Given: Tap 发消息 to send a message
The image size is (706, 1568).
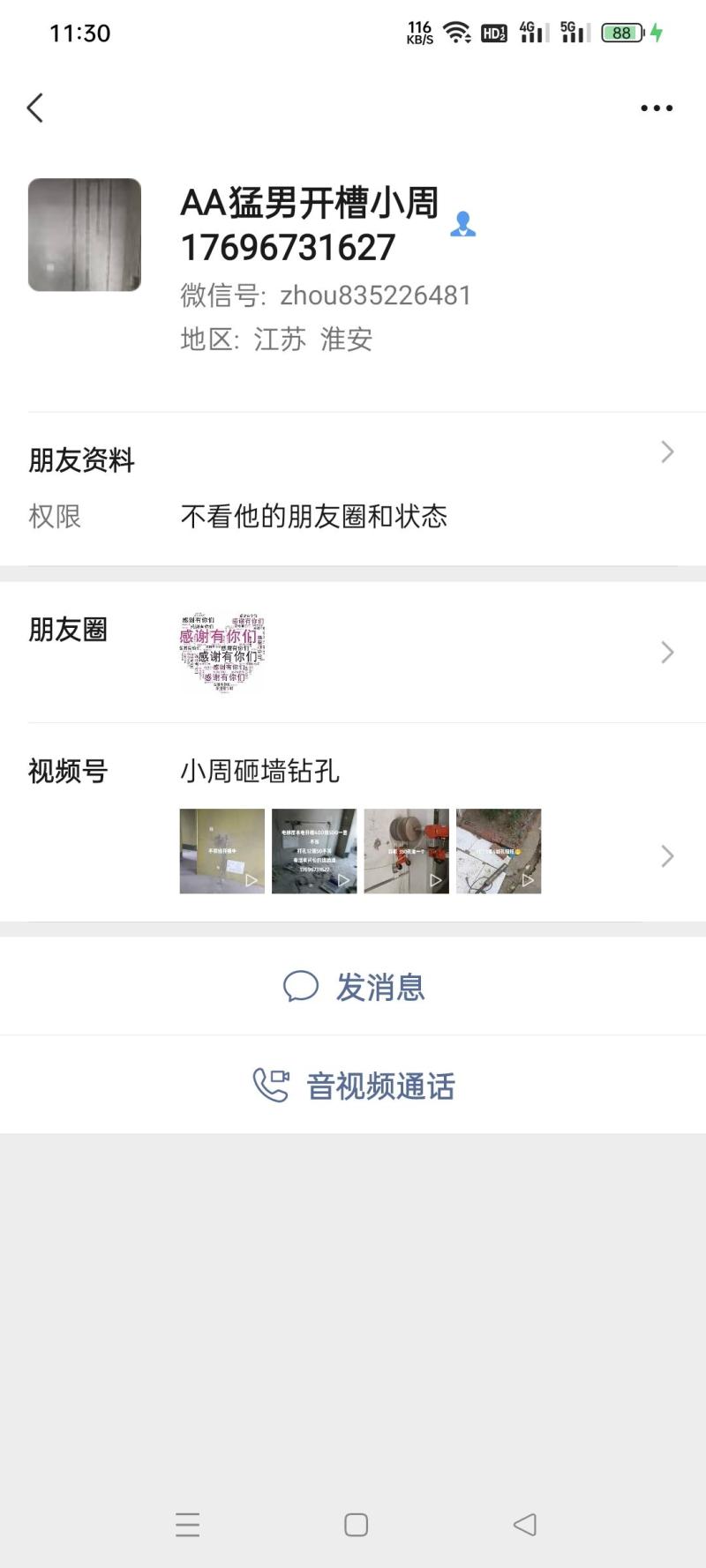Looking at the screenshot, I should 353,987.
